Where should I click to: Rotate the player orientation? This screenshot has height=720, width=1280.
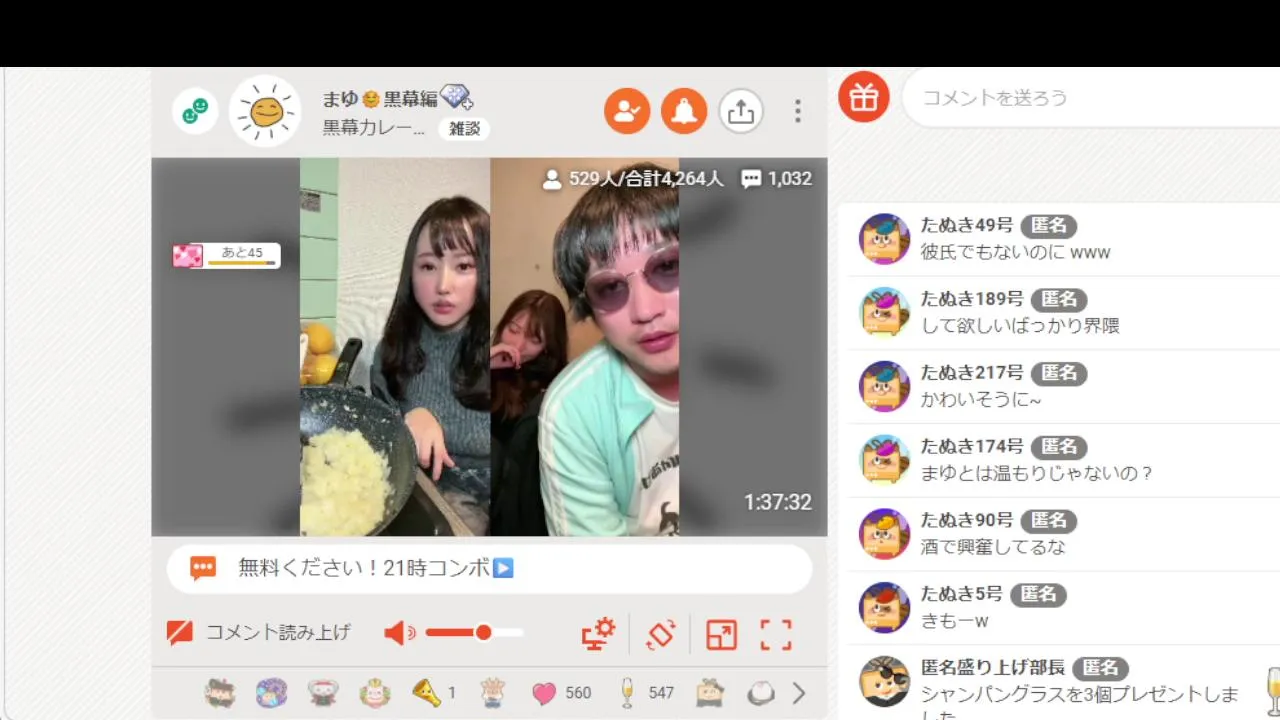[660, 634]
